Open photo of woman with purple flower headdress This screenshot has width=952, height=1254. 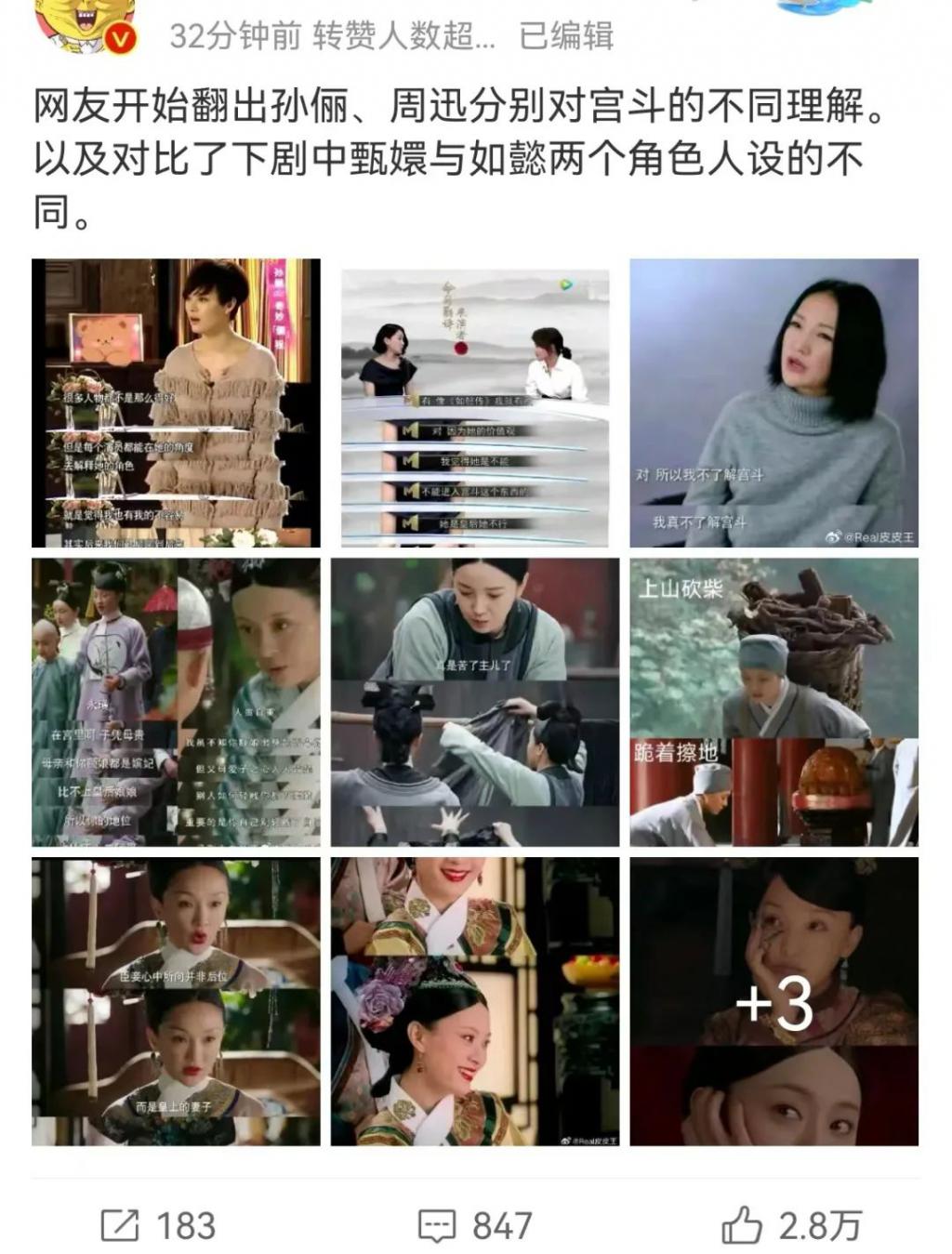[475, 1001]
